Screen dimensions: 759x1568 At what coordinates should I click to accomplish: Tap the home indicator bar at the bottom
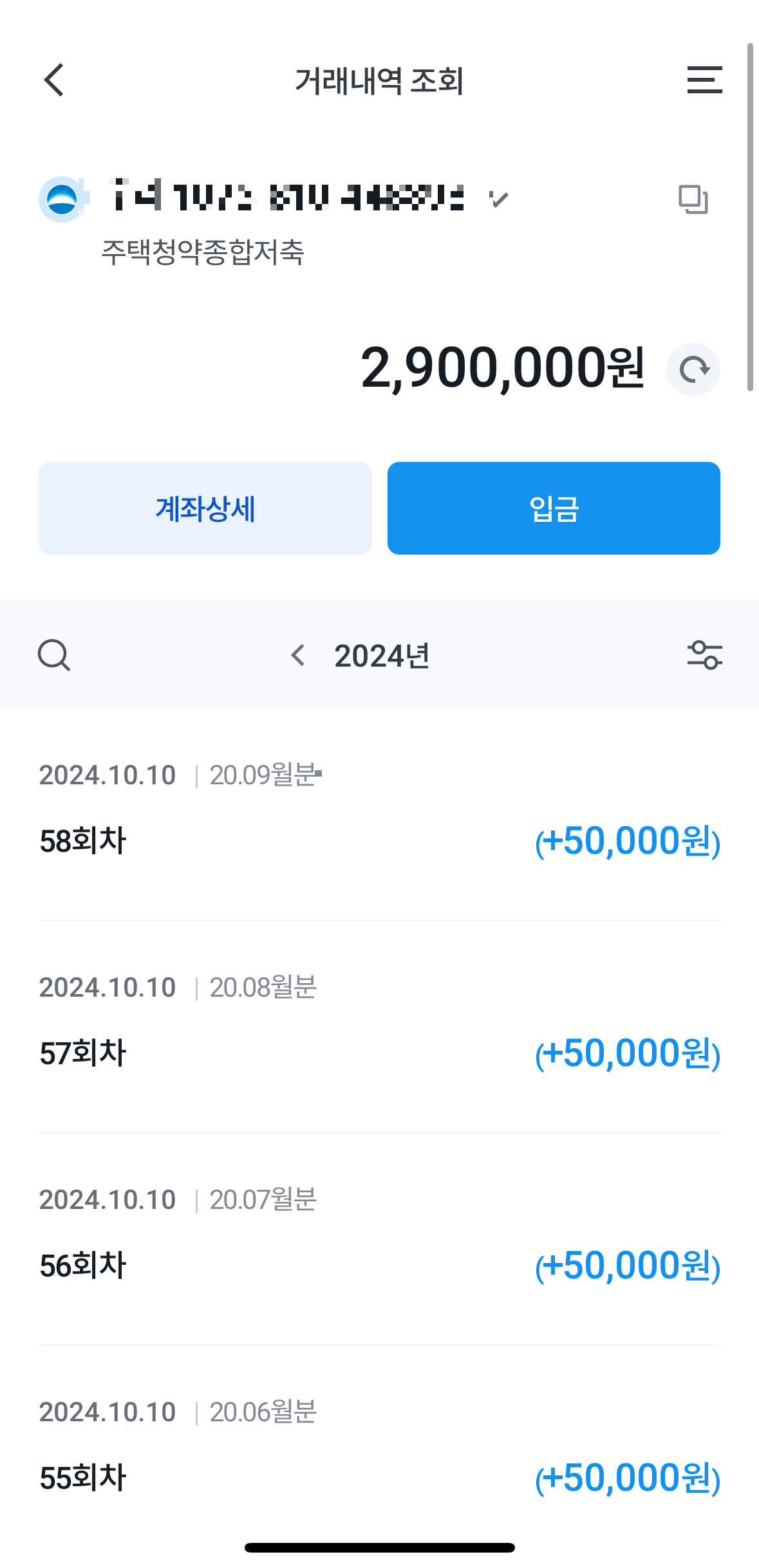[379, 1547]
